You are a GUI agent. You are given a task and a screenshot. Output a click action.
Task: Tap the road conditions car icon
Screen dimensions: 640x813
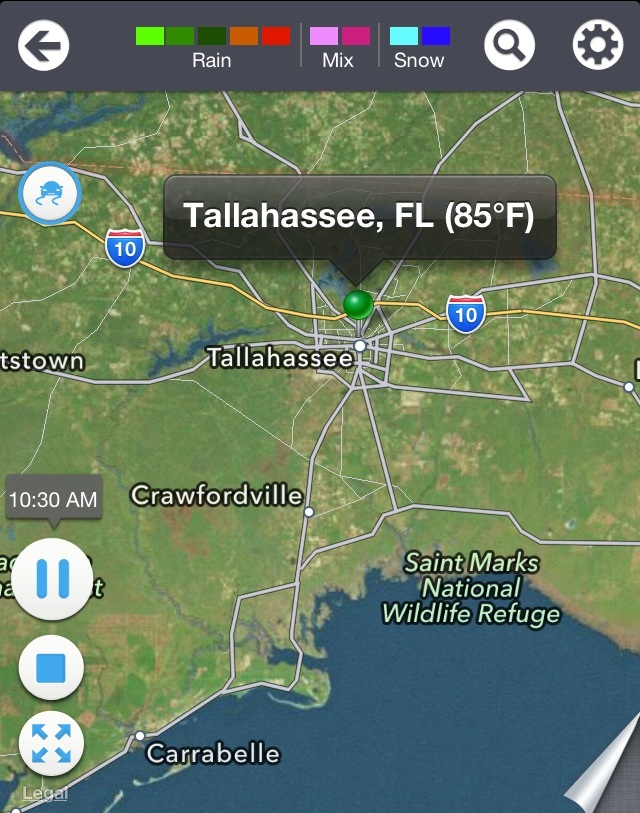(50, 193)
